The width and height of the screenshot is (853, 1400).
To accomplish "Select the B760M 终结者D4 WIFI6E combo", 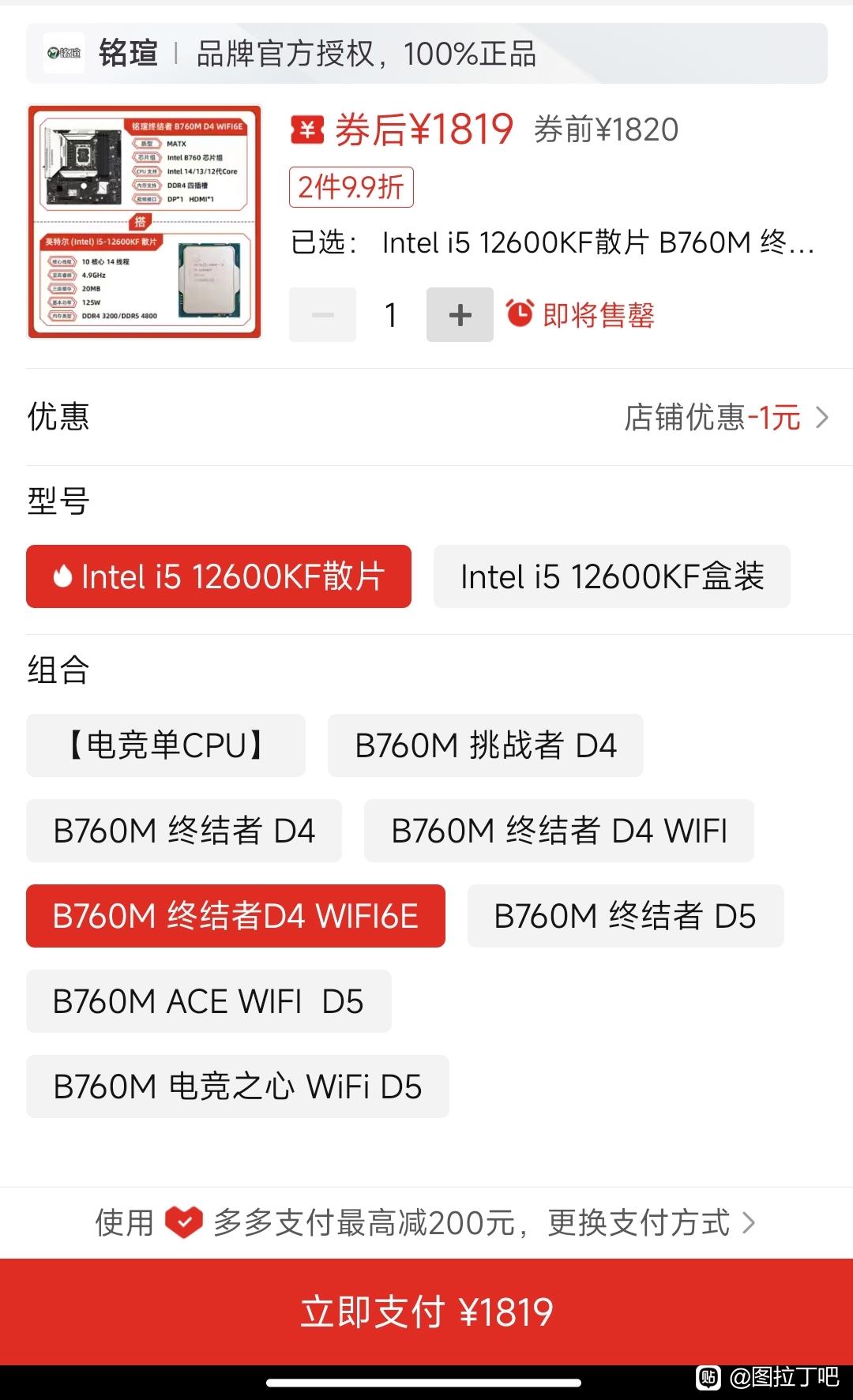I will (x=235, y=916).
